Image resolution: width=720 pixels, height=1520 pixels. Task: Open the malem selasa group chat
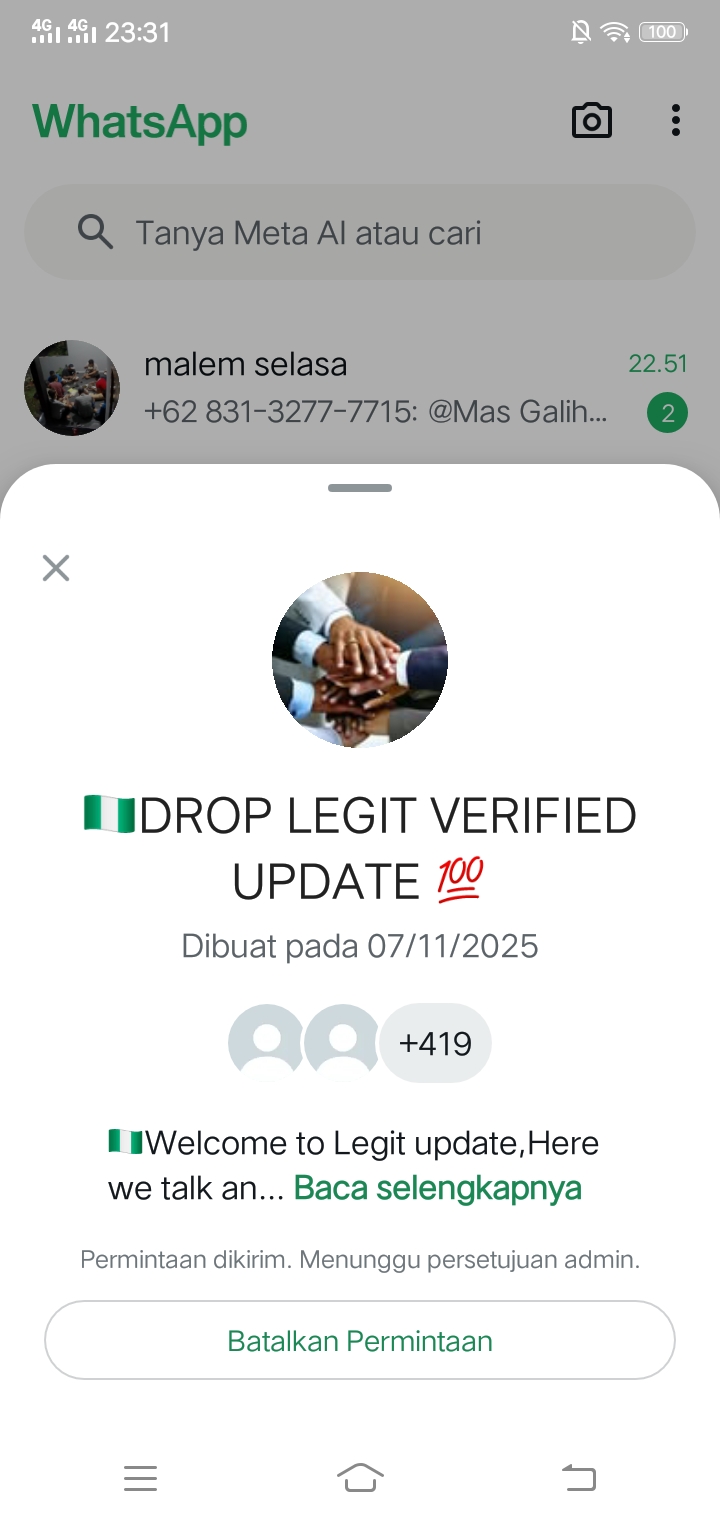pos(360,388)
